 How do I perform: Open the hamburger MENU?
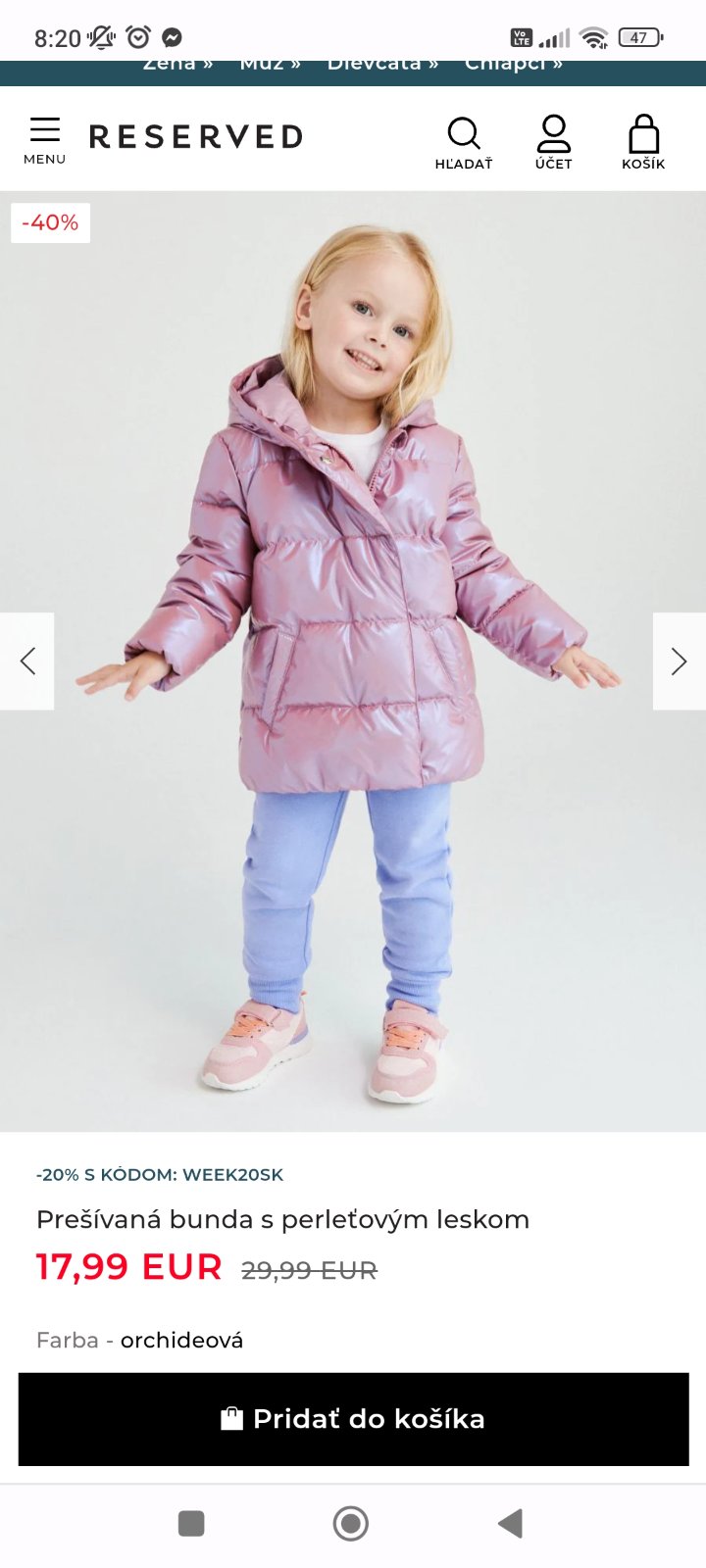pos(44,140)
